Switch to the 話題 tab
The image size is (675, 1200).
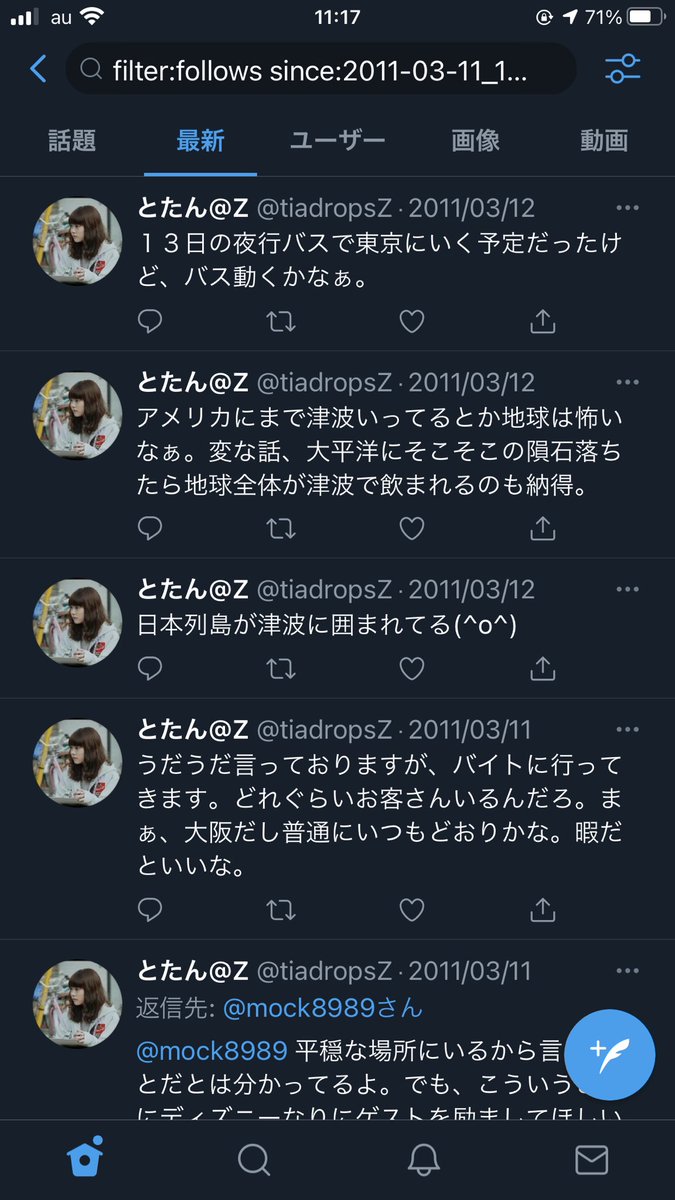coord(72,141)
